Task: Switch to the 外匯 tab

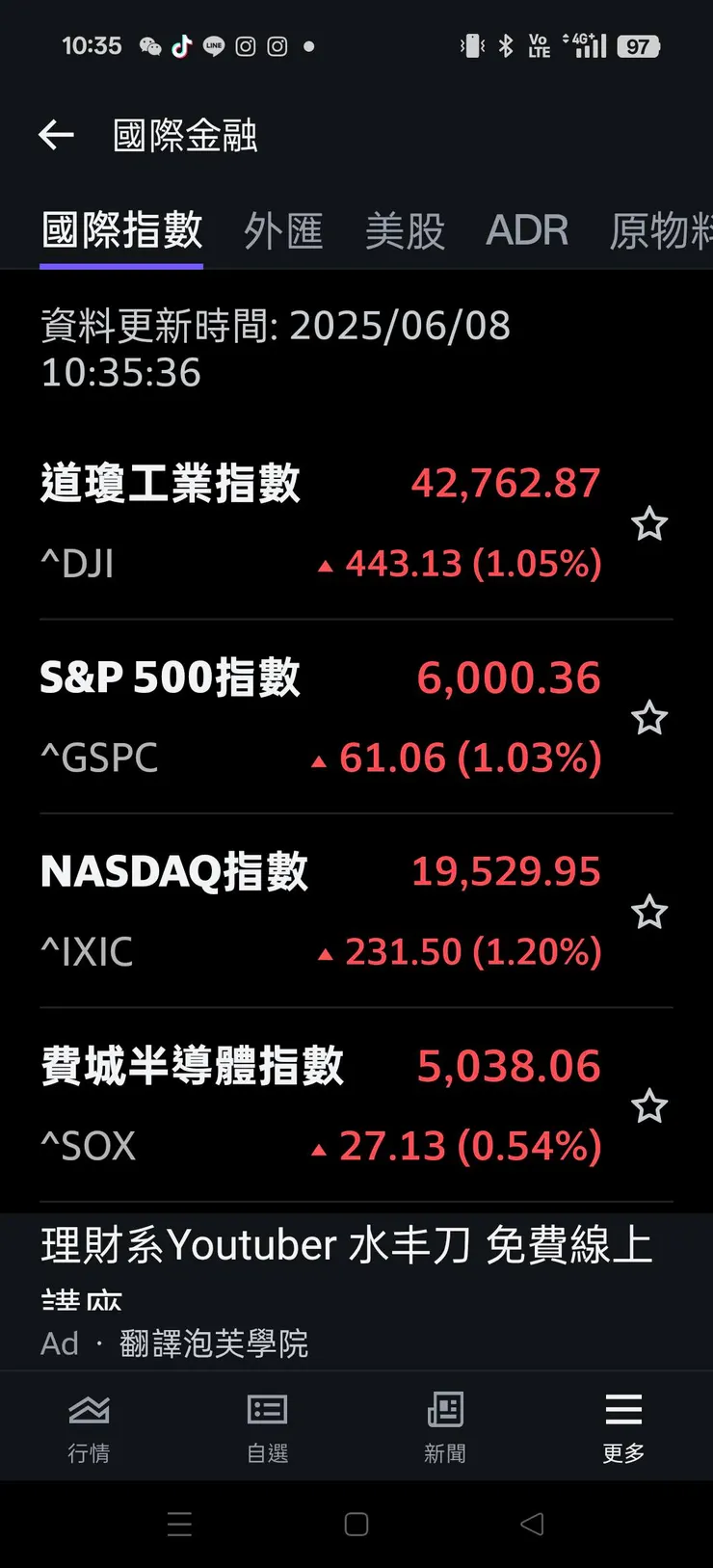Action: point(283,231)
